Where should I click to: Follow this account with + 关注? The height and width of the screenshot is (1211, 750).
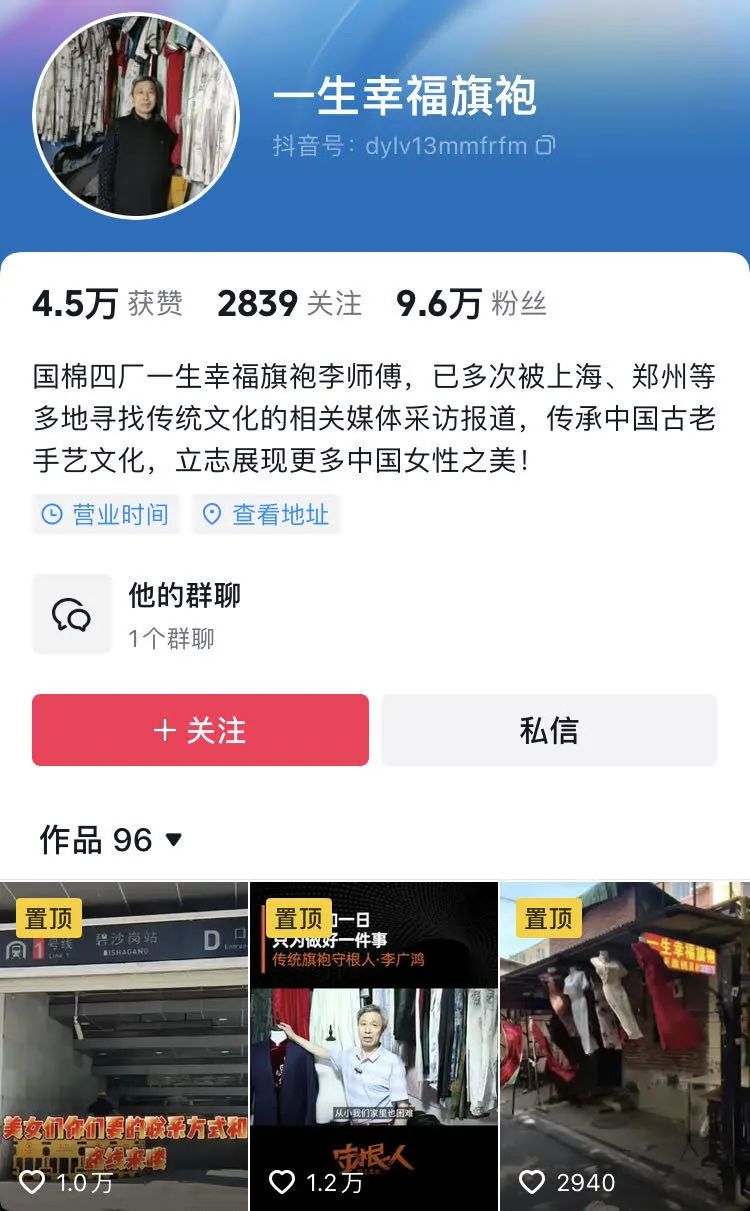click(200, 730)
